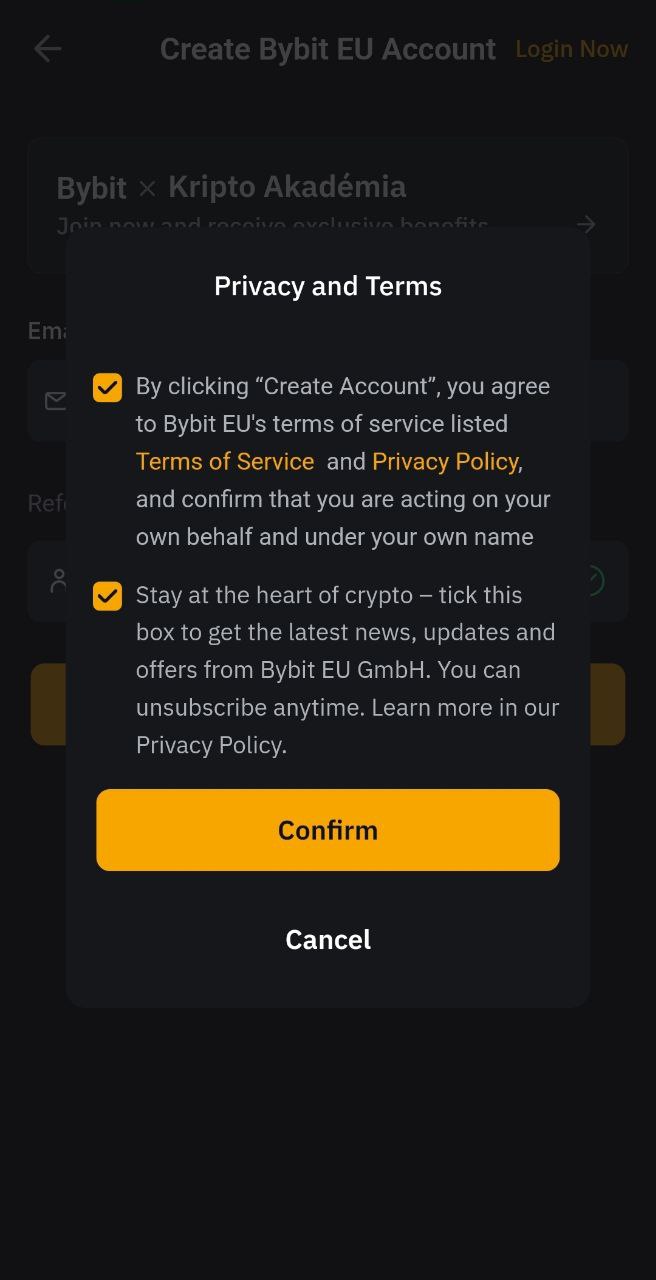Uncheck the news and offers subscription checkbox

tap(107, 596)
